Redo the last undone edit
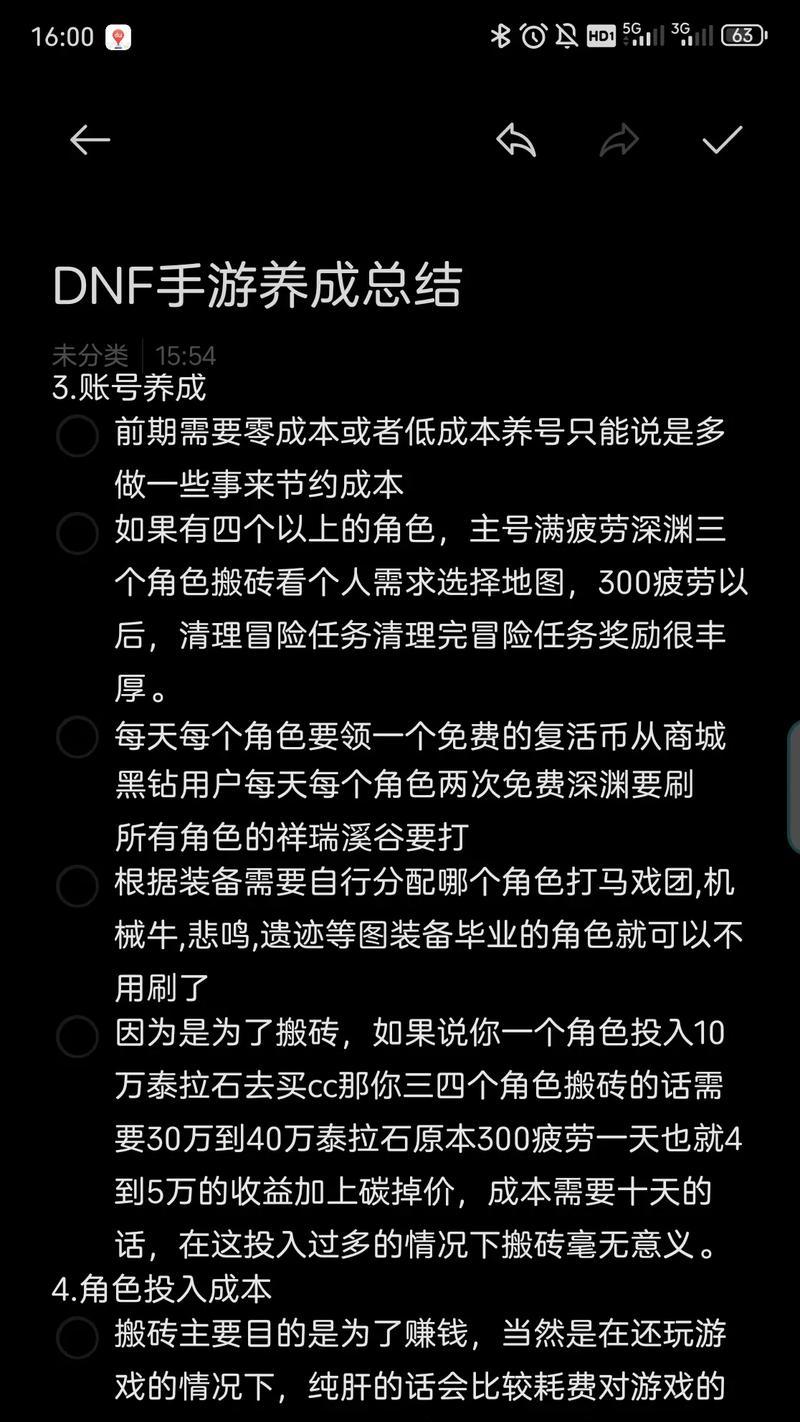 point(619,140)
